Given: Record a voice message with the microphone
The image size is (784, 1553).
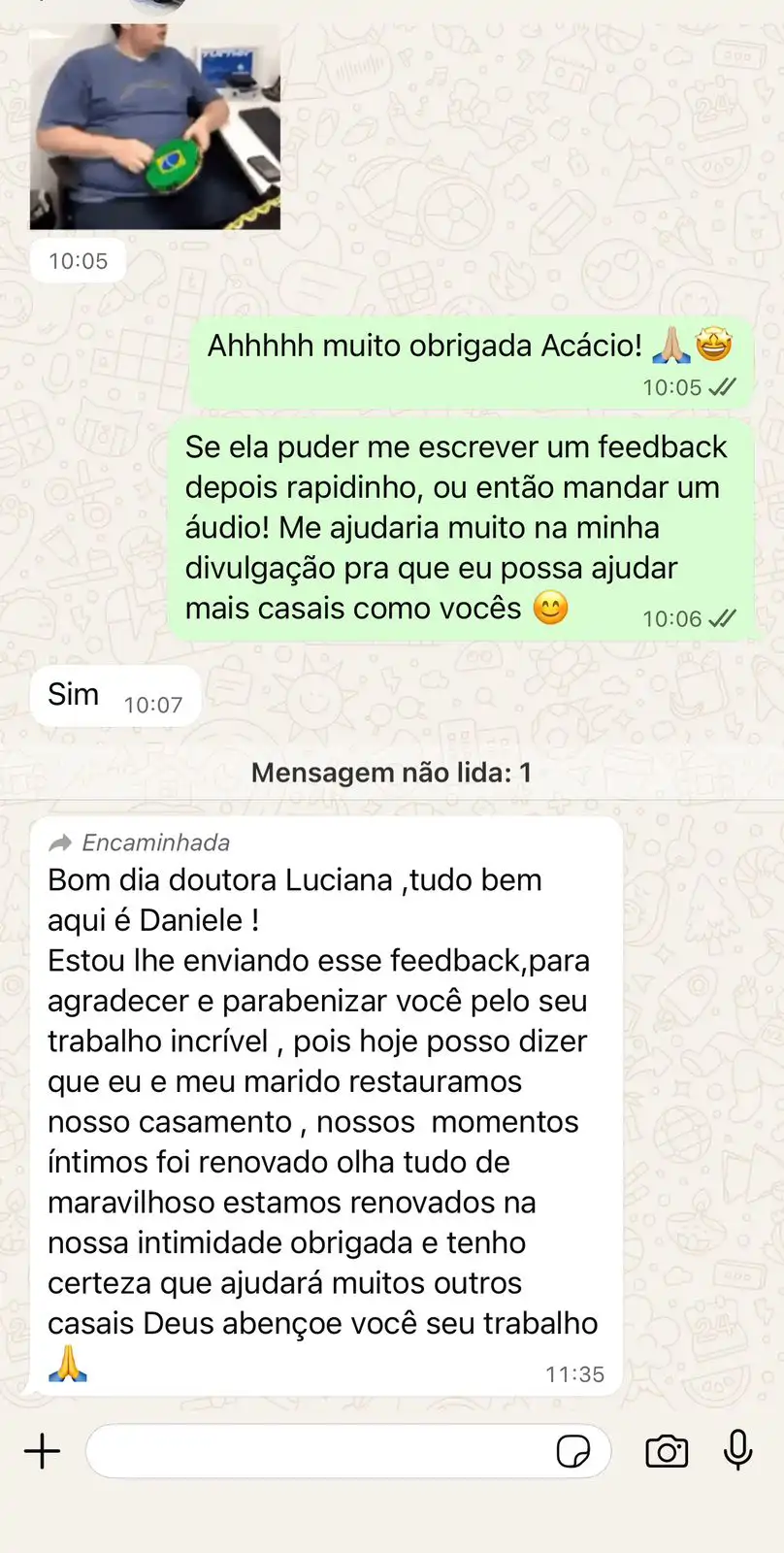Looking at the screenshot, I should (x=737, y=1450).
